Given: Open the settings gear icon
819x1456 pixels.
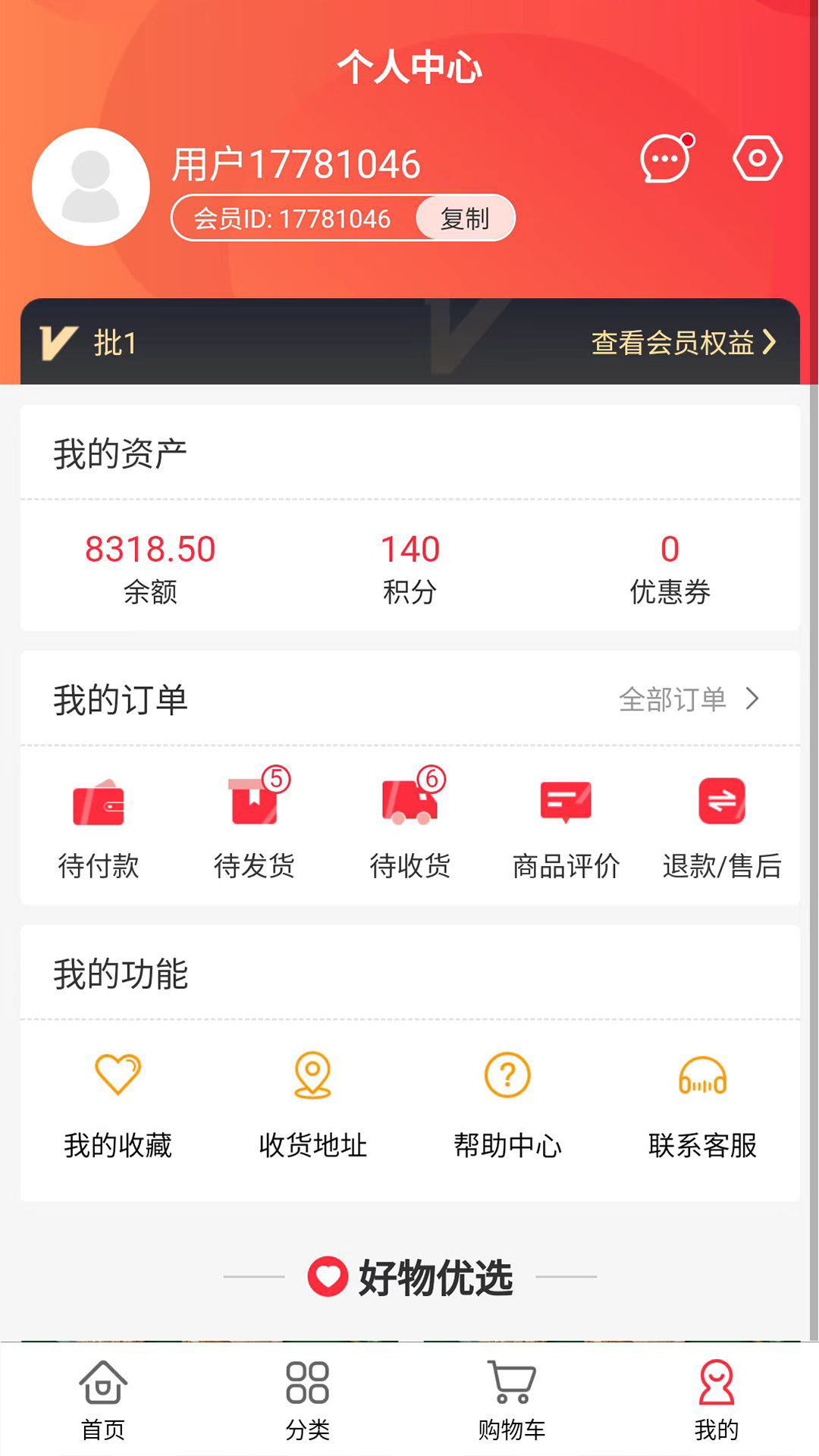Looking at the screenshot, I should 756,158.
